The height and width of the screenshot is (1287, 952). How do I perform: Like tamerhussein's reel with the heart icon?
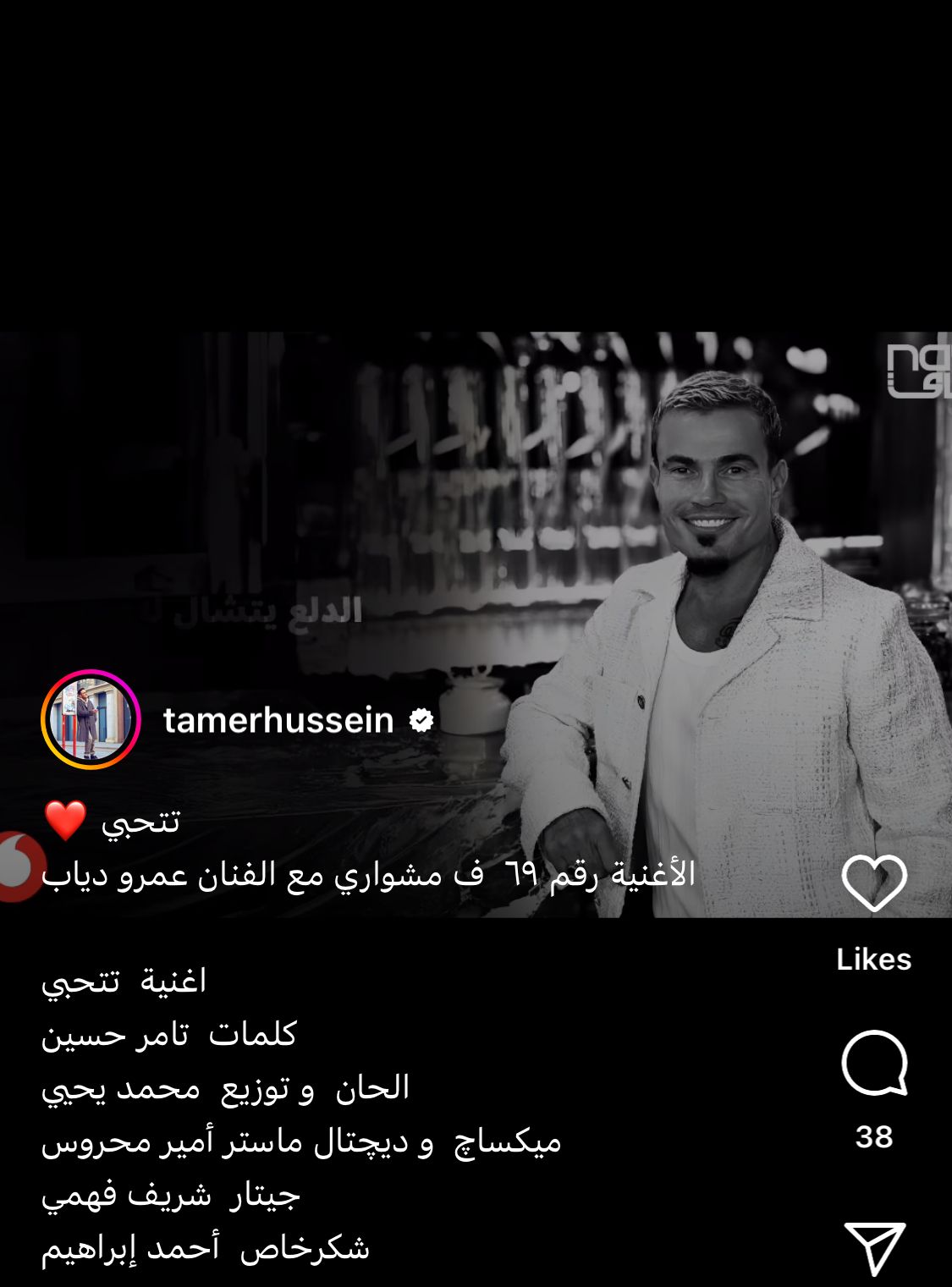click(874, 883)
